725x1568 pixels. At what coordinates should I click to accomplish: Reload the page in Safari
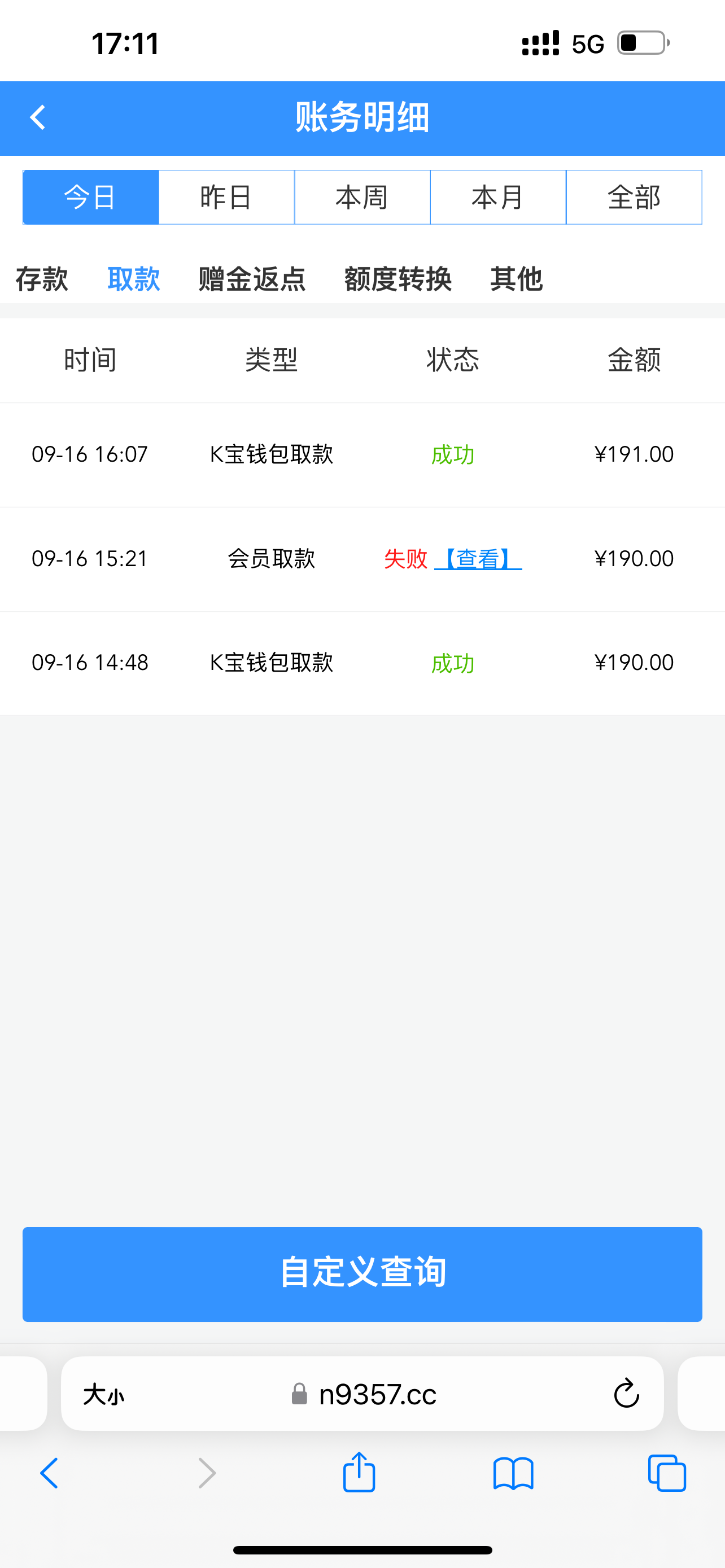(626, 1393)
